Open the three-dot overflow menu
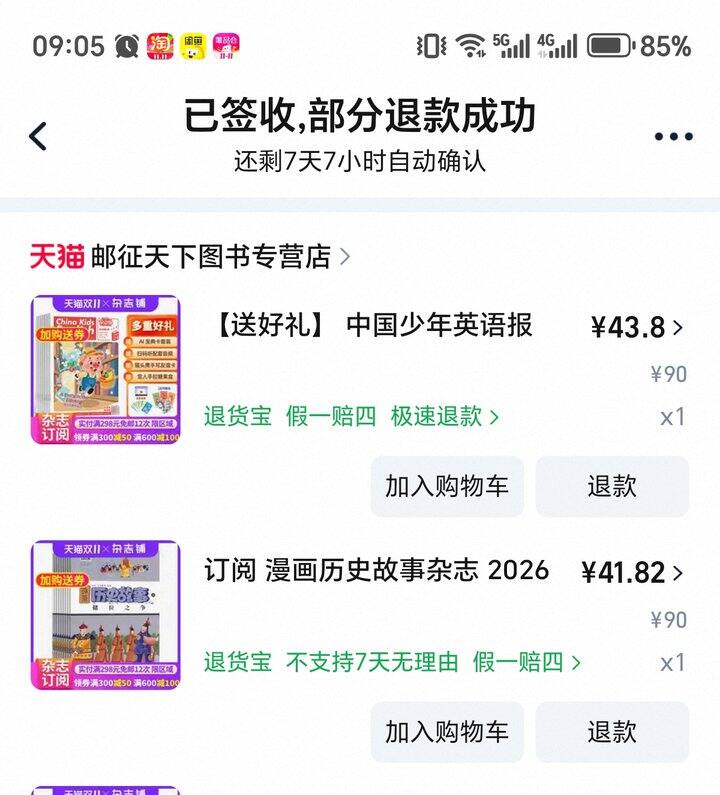Screen dimensions: 720x795 point(673,137)
